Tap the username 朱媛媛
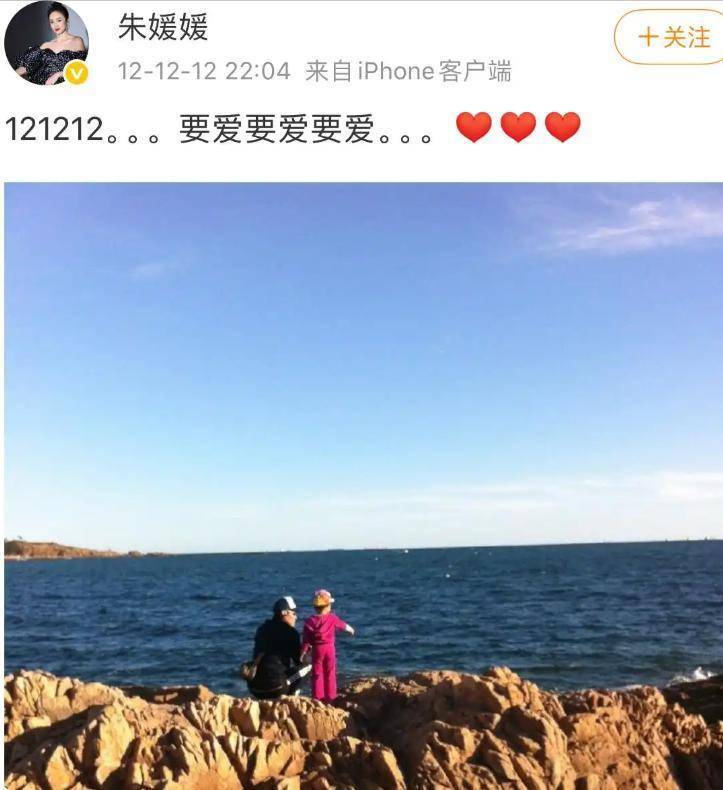The image size is (723, 790). pos(163,27)
